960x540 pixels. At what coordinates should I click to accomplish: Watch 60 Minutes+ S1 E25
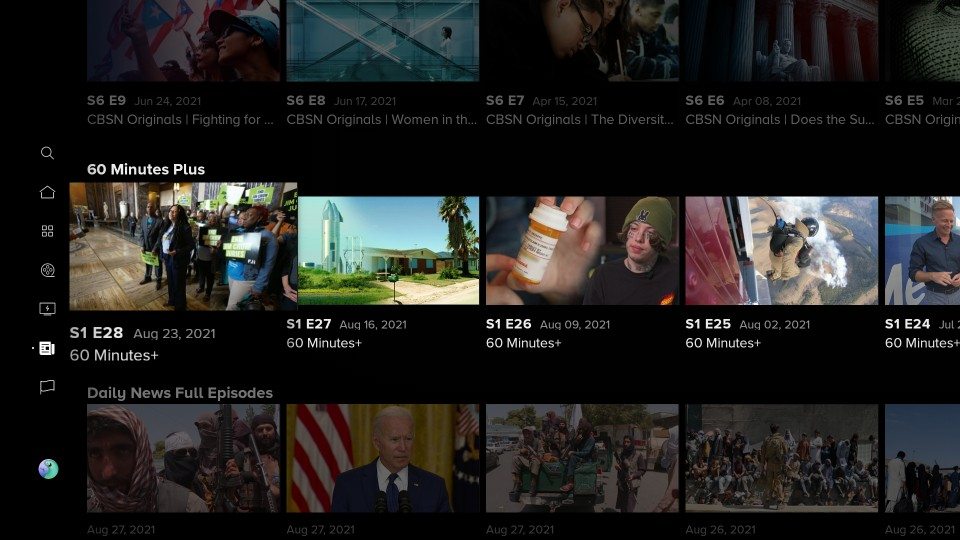(x=781, y=250)
